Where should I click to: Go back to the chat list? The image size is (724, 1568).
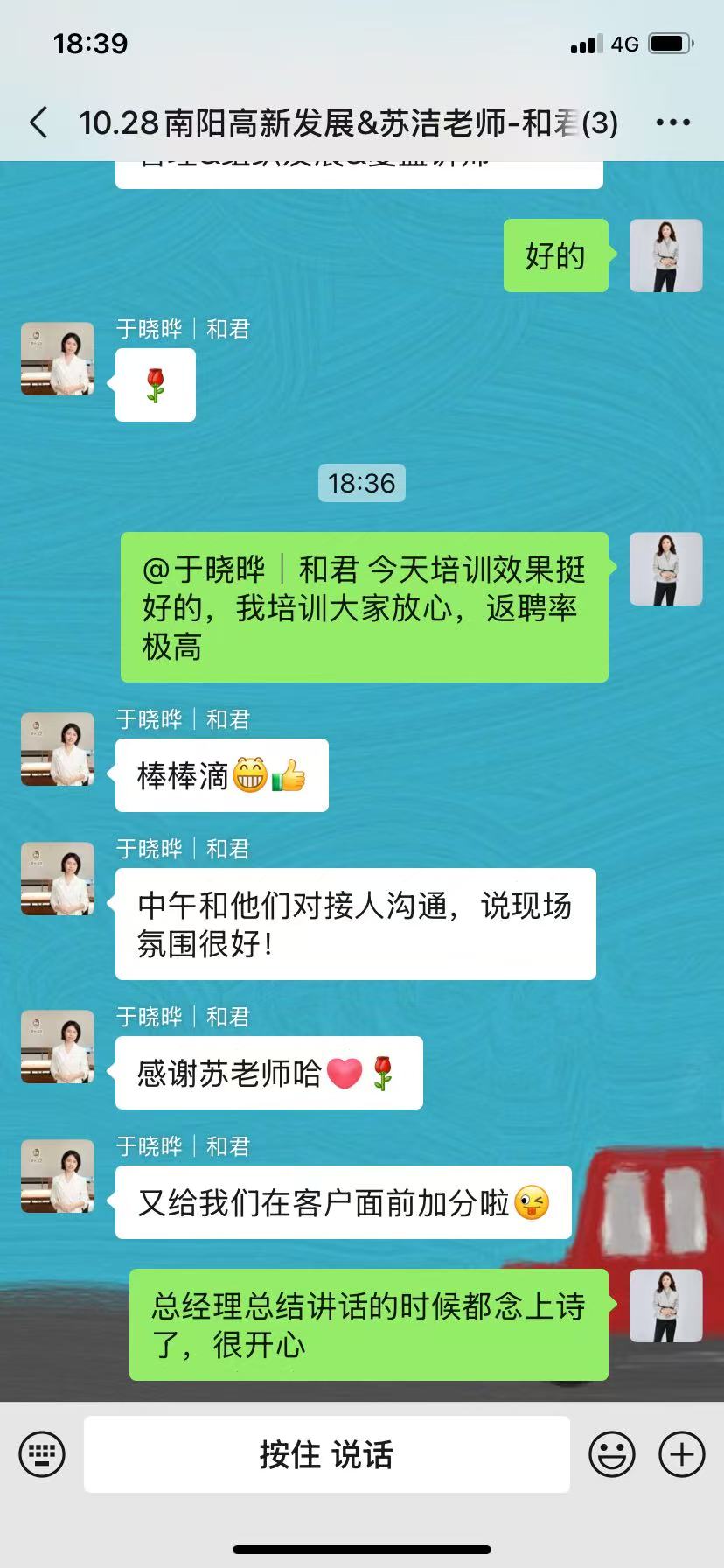38,122
